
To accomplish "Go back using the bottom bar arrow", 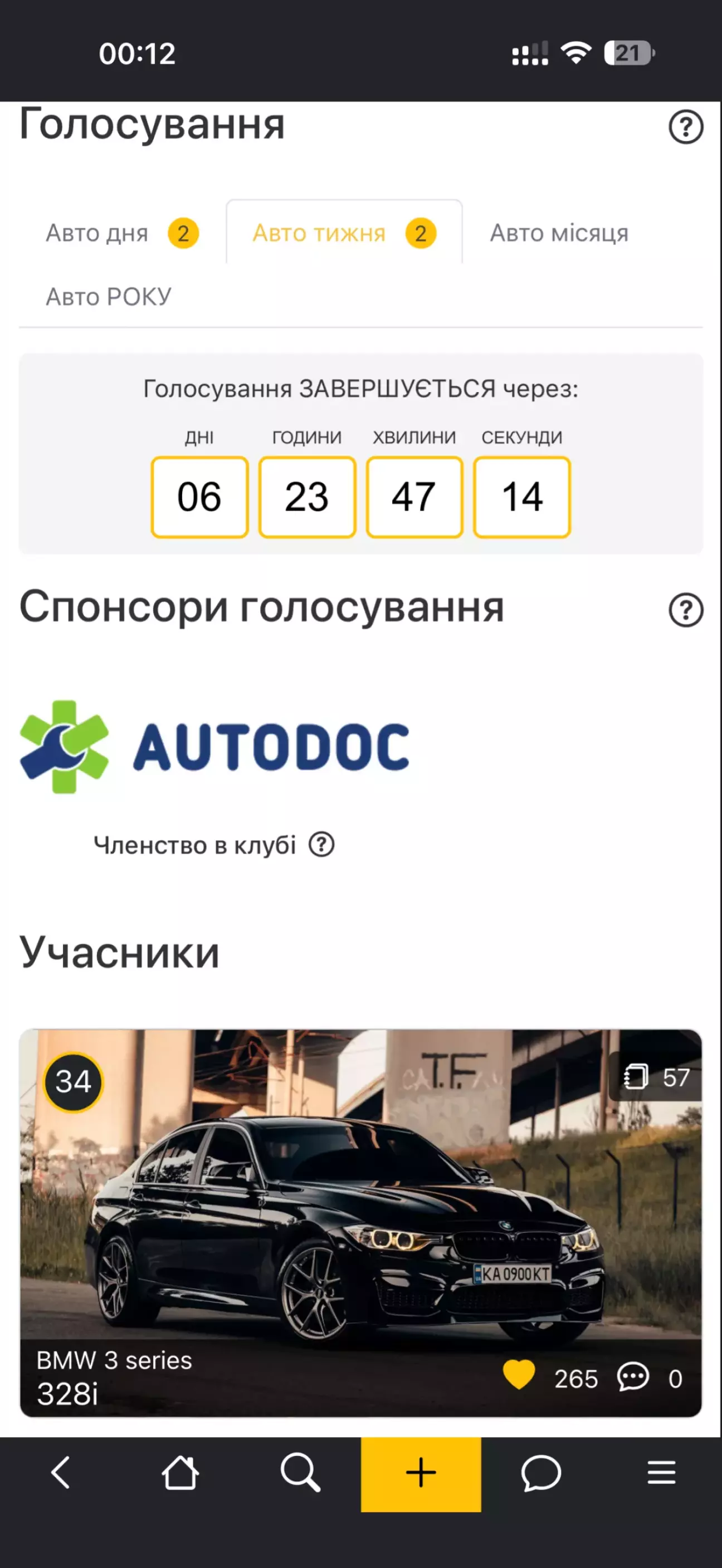I will click(60, 1473).
